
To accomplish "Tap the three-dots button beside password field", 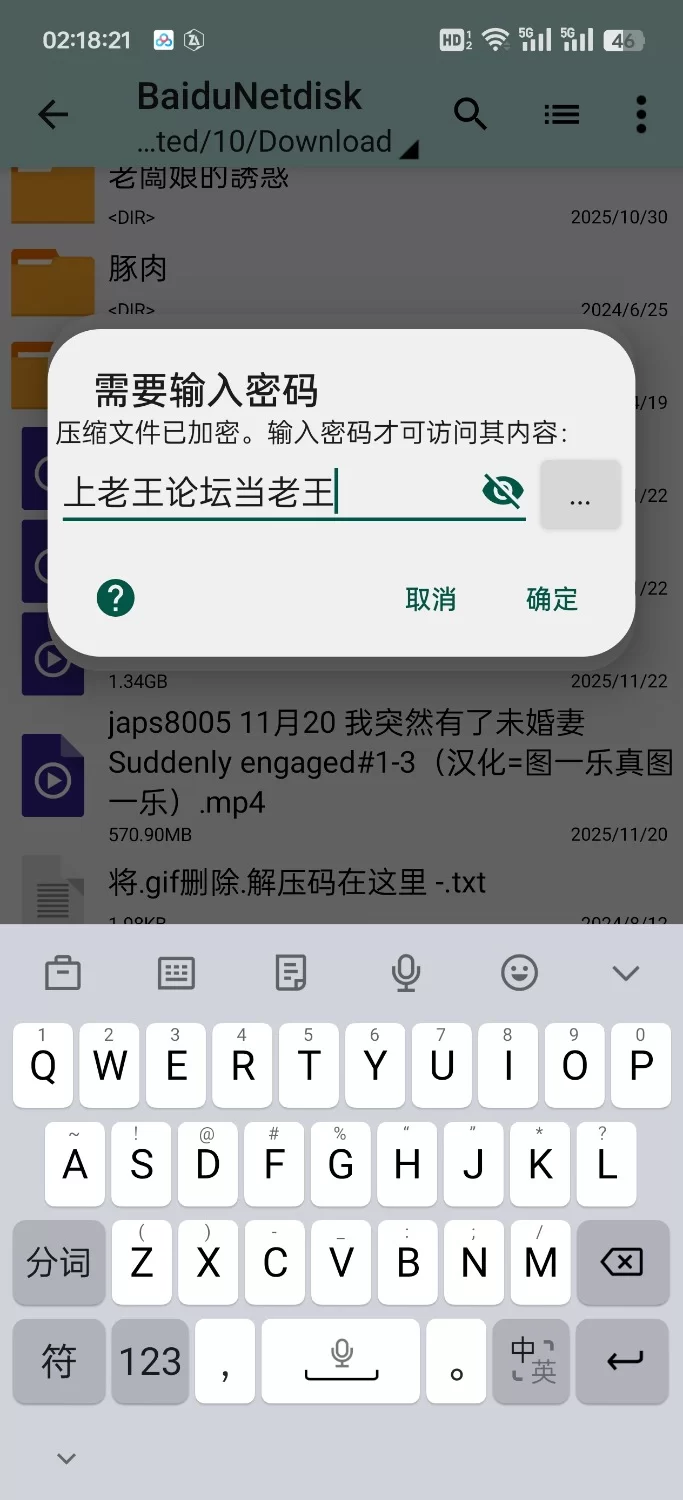I will pyautogui.click(x=580, y=495).
